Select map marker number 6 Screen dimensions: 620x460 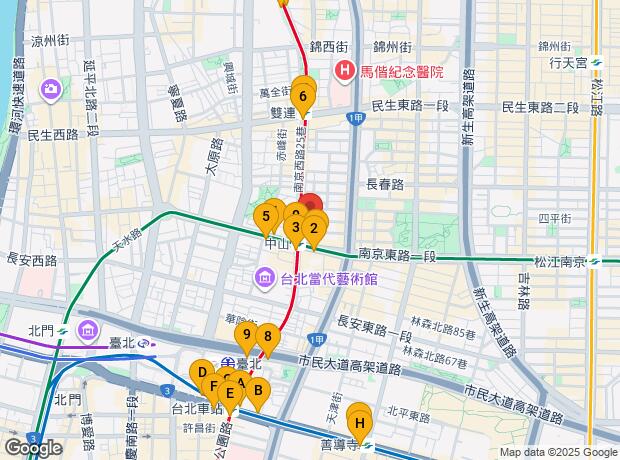(302, 96)
